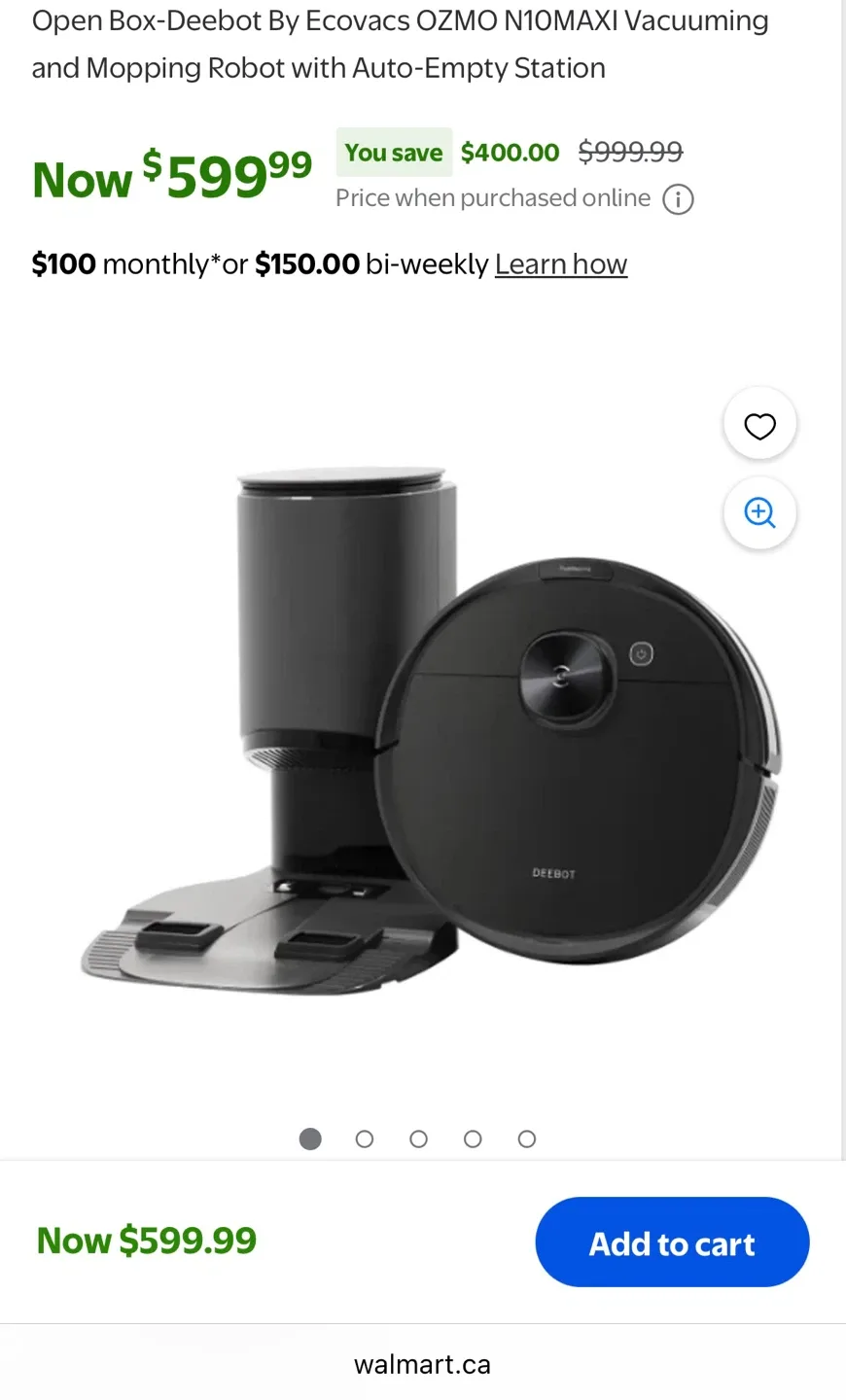Click the info icon beside online price note

click(679, 198)
